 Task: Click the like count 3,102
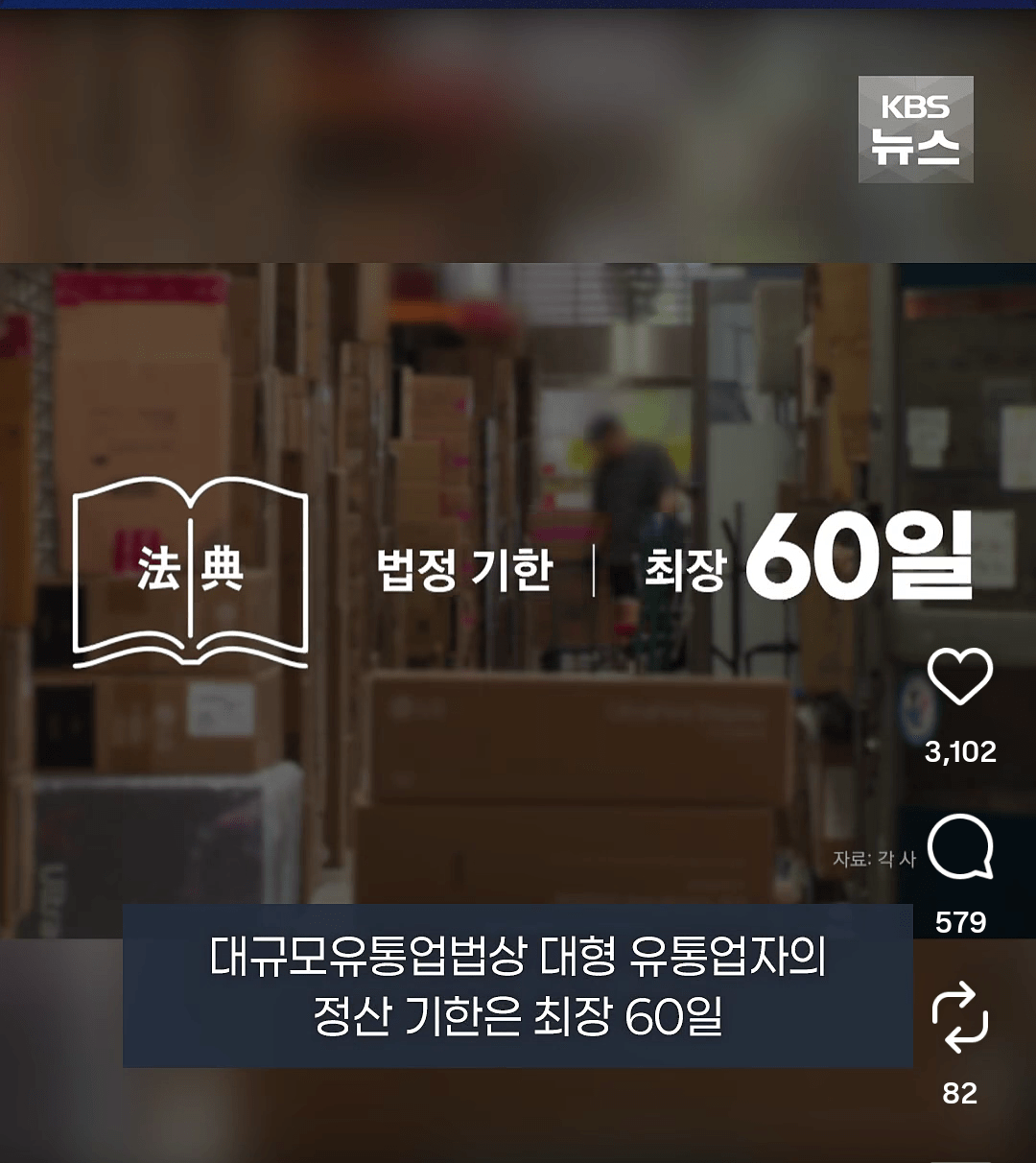[959, 752]
